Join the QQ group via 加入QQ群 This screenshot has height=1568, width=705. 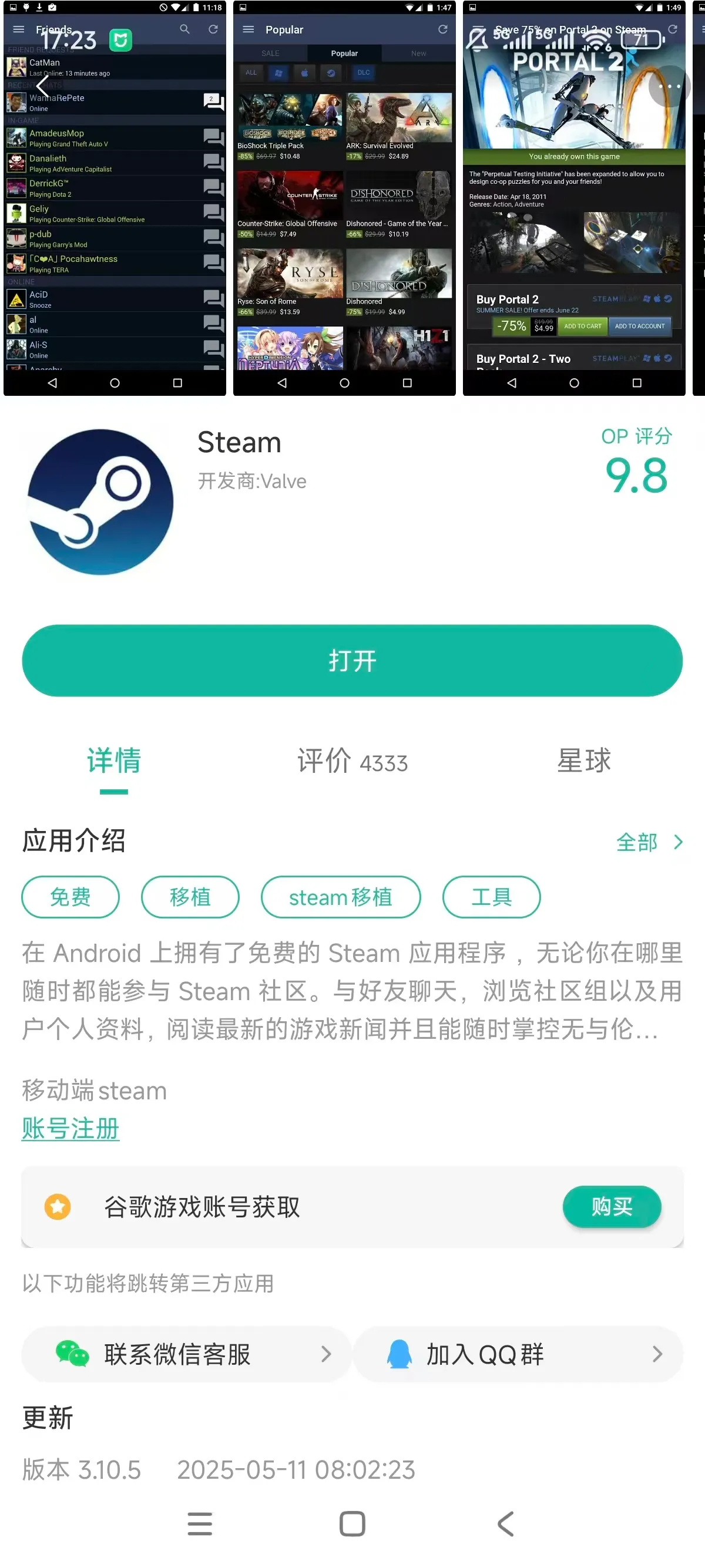518,1354
